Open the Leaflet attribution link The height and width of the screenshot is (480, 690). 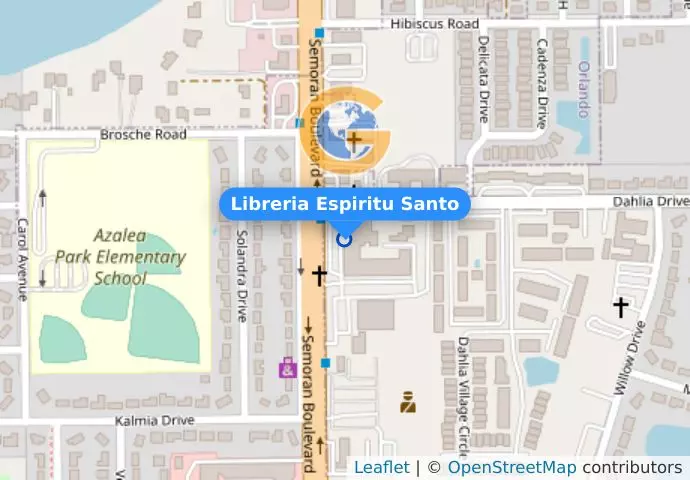tap(381, 467)
